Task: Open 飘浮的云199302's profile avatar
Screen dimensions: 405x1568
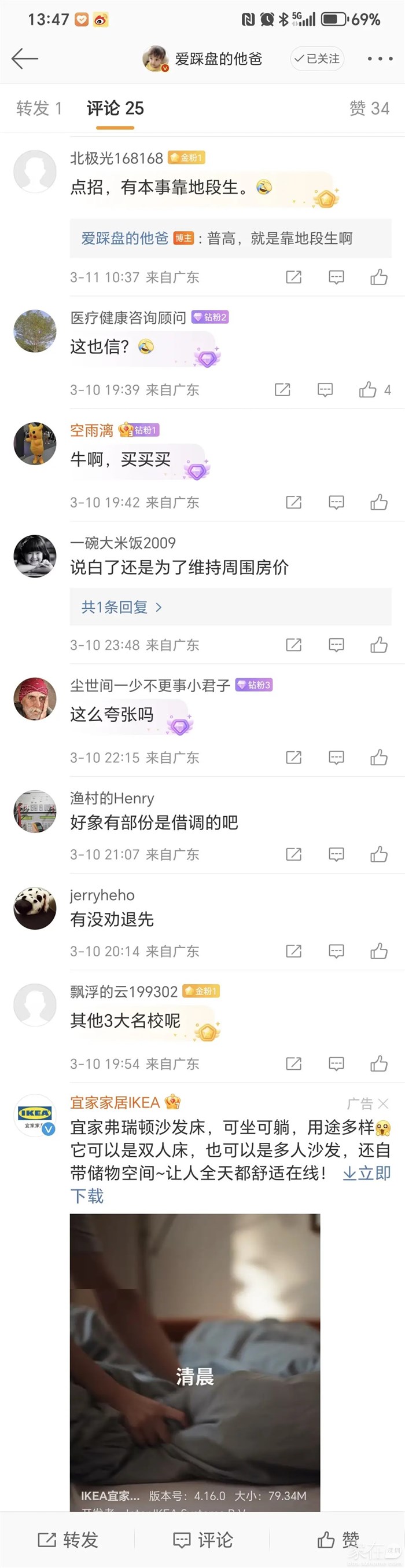Action: point(35,1005)
